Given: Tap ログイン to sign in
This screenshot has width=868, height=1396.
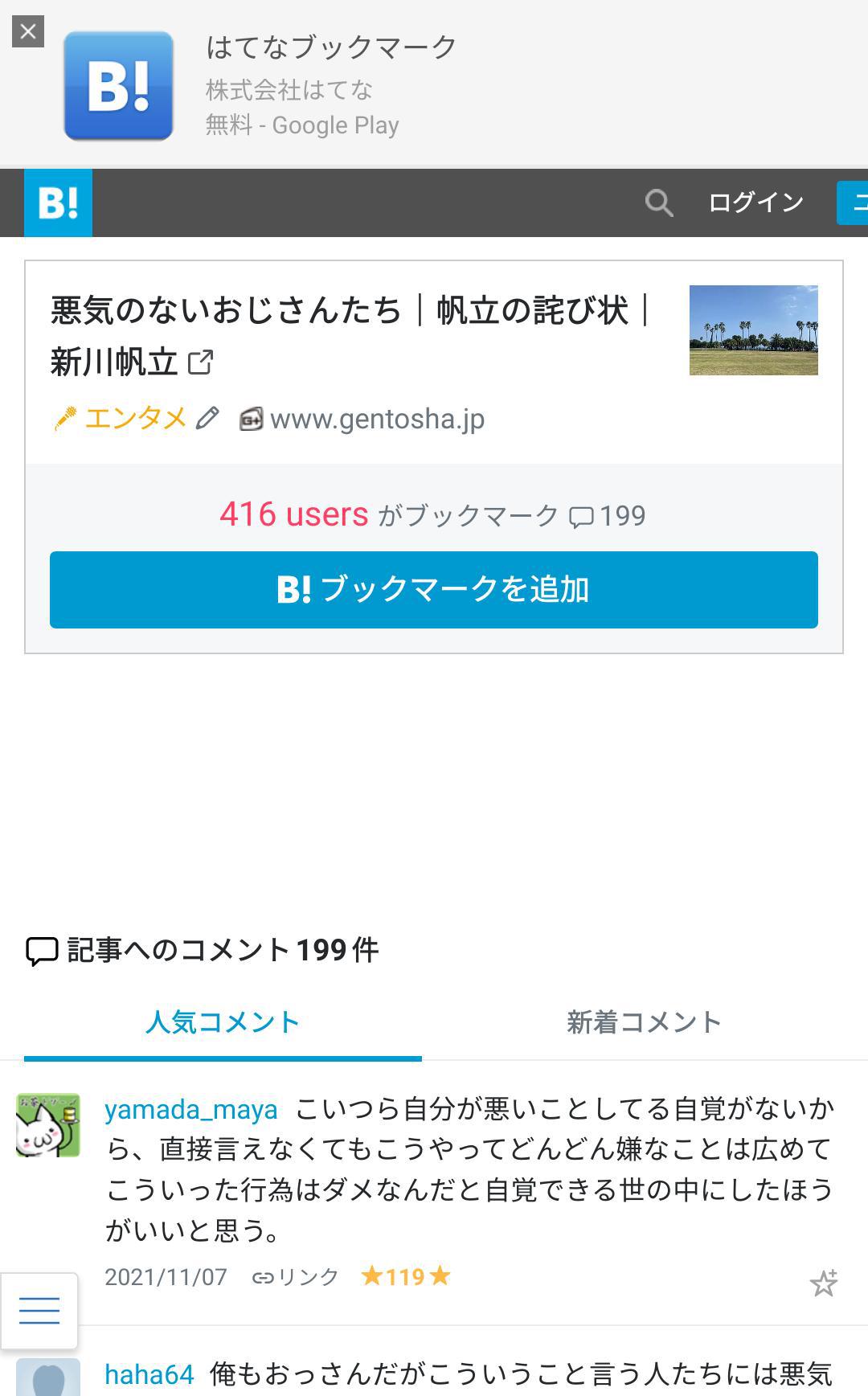Looking at the screenshot, I should point(756,203).
